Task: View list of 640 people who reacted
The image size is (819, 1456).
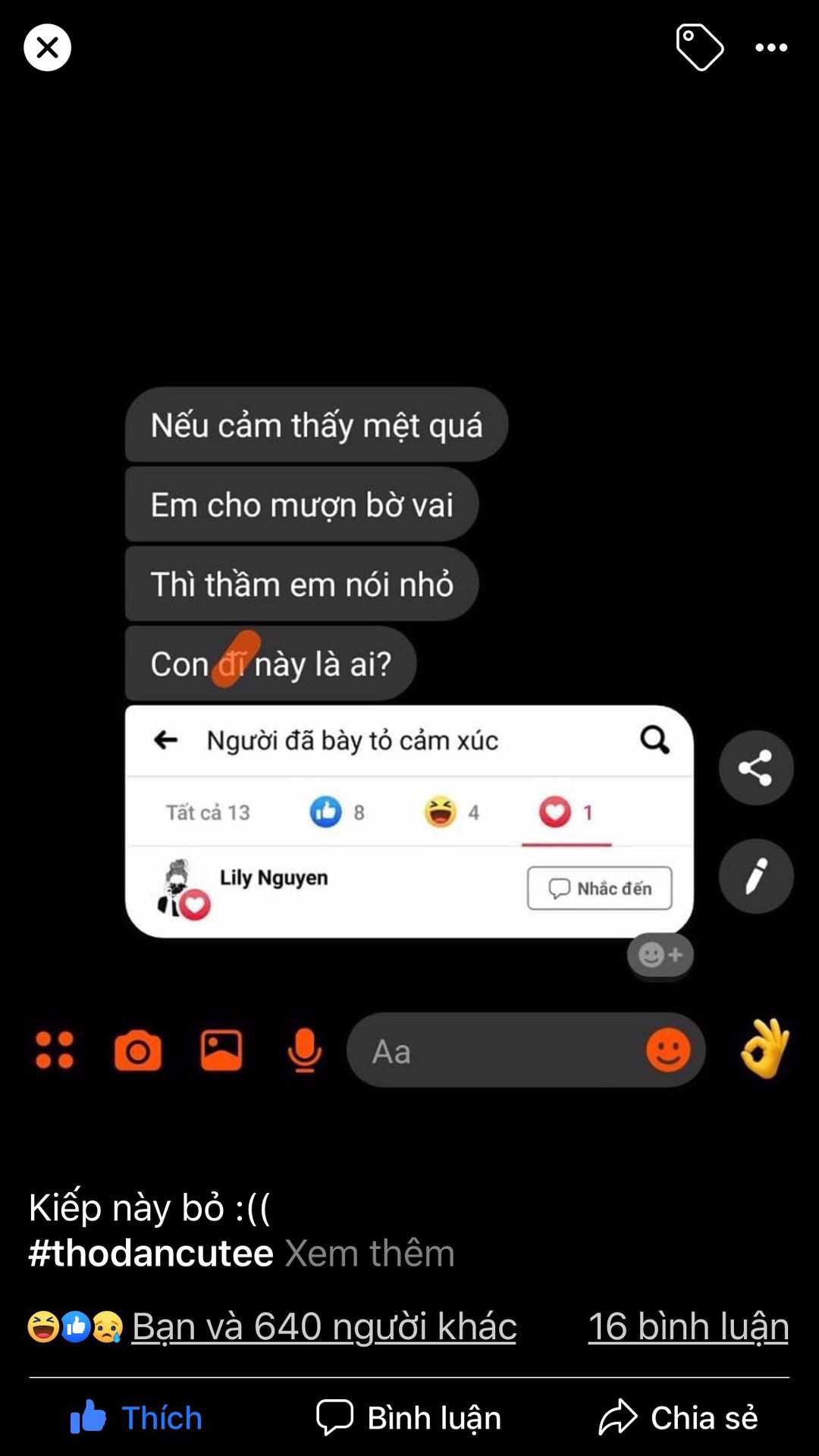Action: coord(324,1326)
